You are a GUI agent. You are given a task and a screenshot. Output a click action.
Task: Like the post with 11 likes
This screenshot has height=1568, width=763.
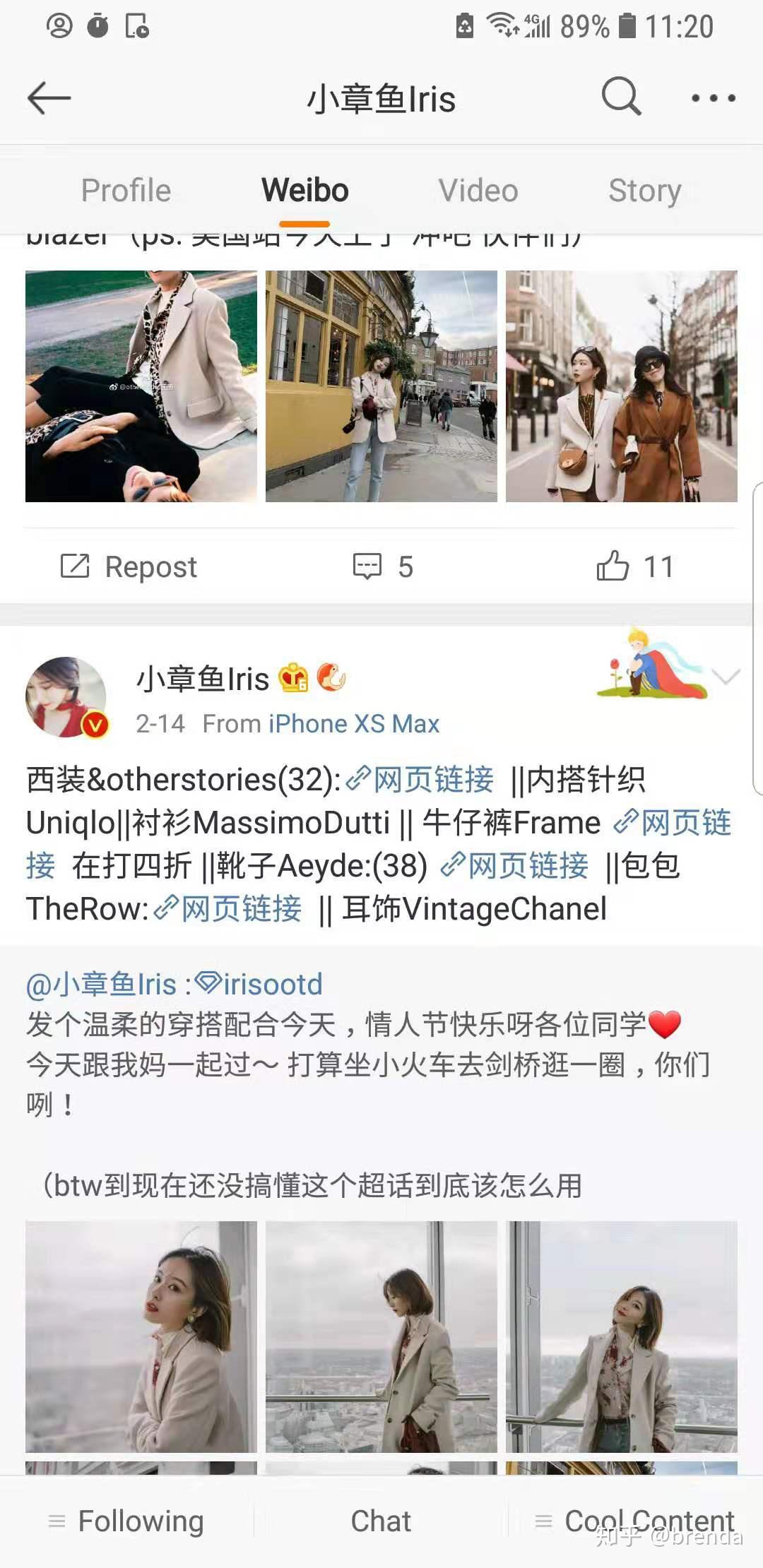point(634,566)
